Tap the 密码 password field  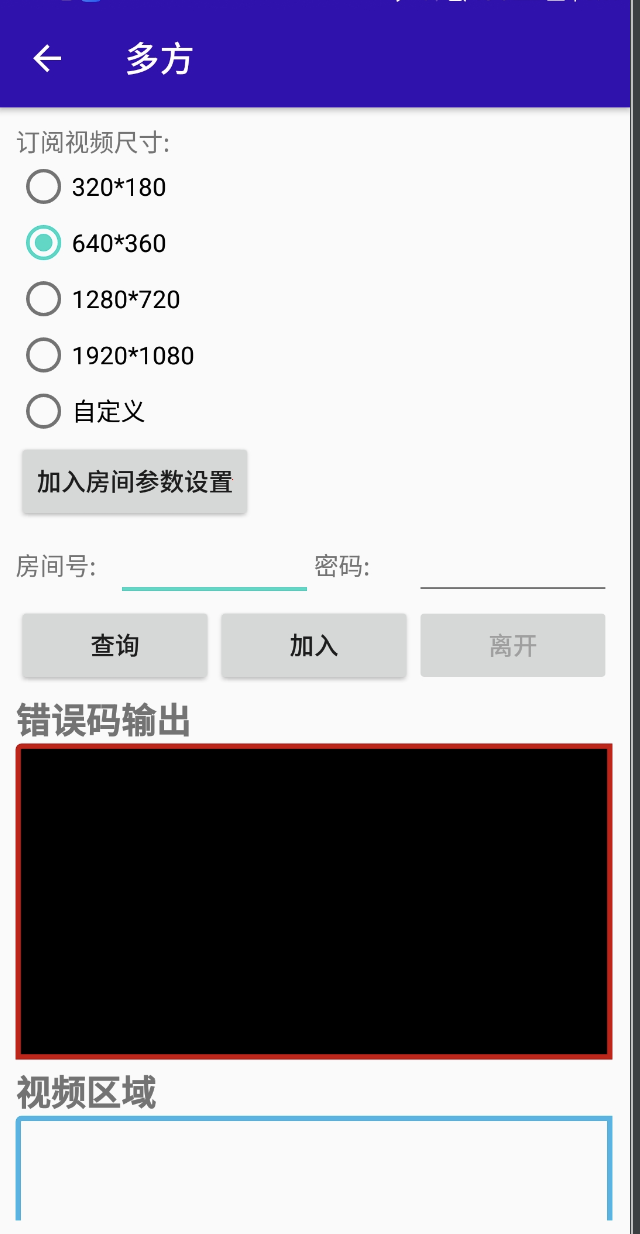(512, 568)
